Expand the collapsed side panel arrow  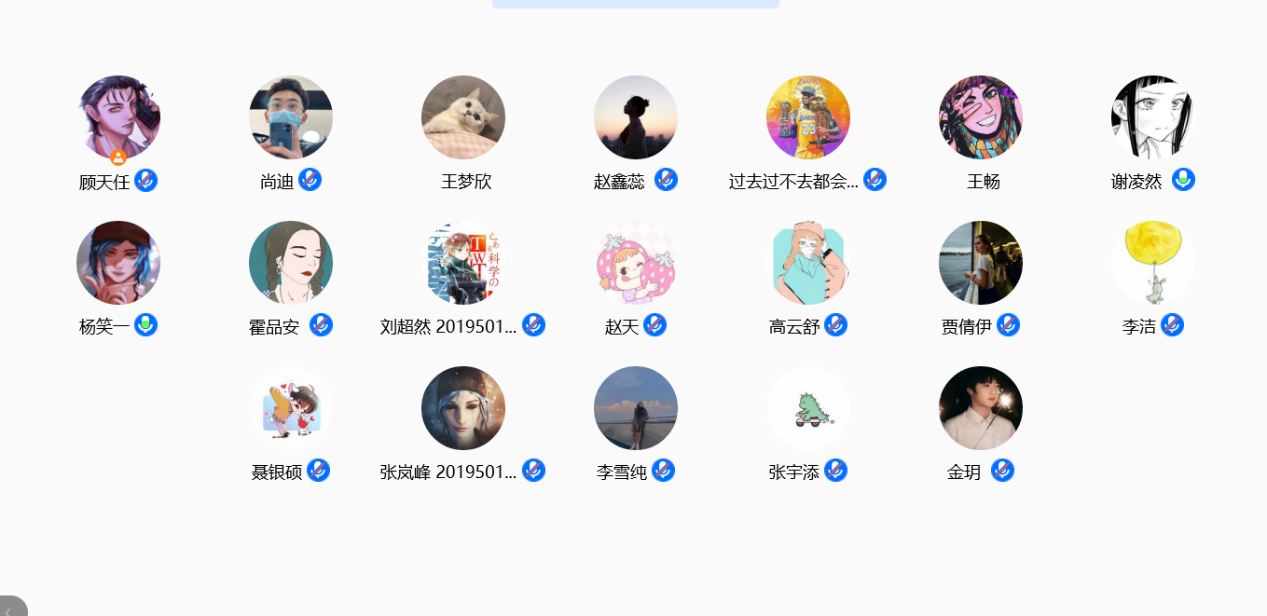pyautogui.click(x=10, y=607)
